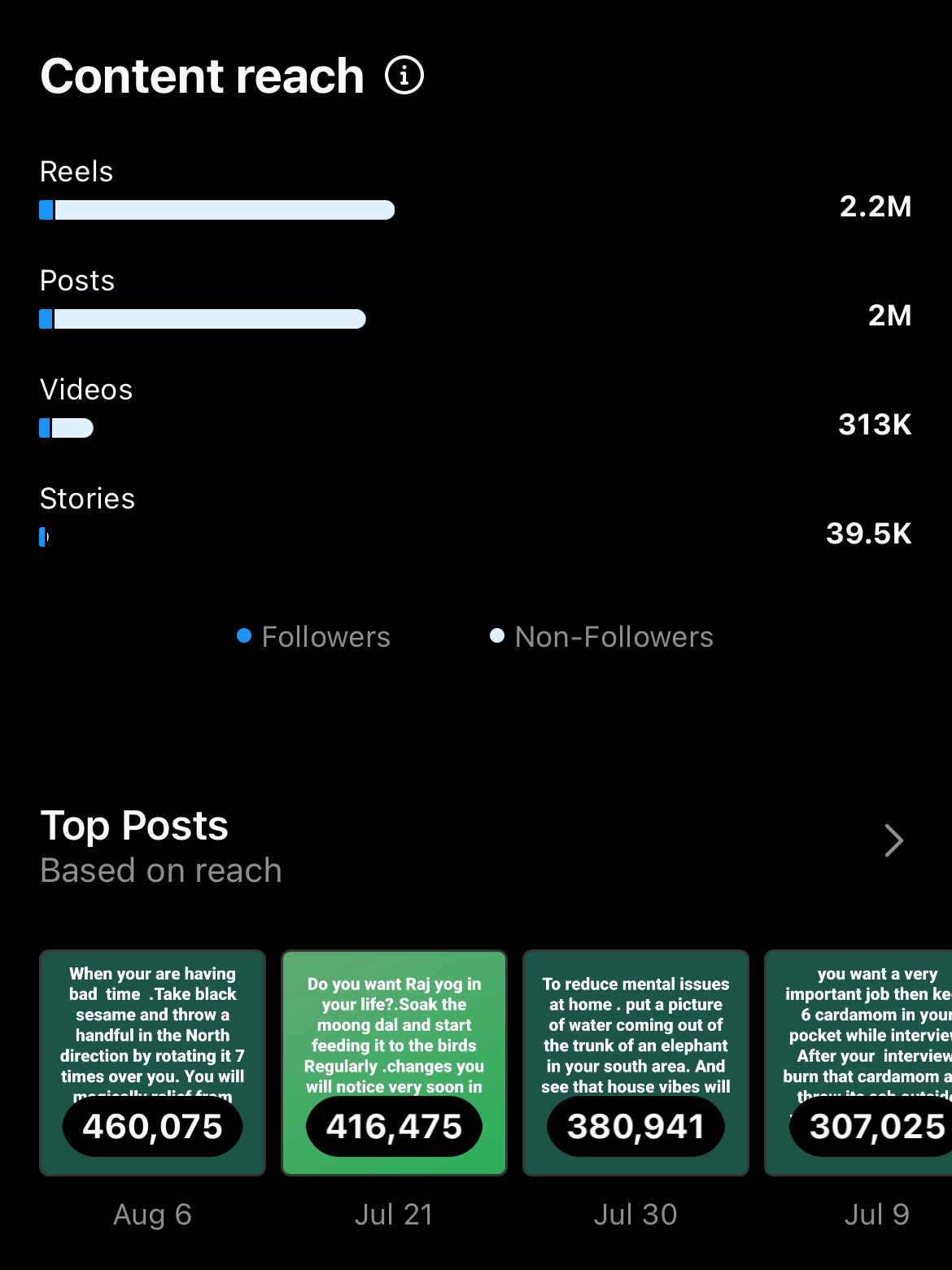
Task: Open the Aug 6 black sesame post
Action: point(153,1062)
